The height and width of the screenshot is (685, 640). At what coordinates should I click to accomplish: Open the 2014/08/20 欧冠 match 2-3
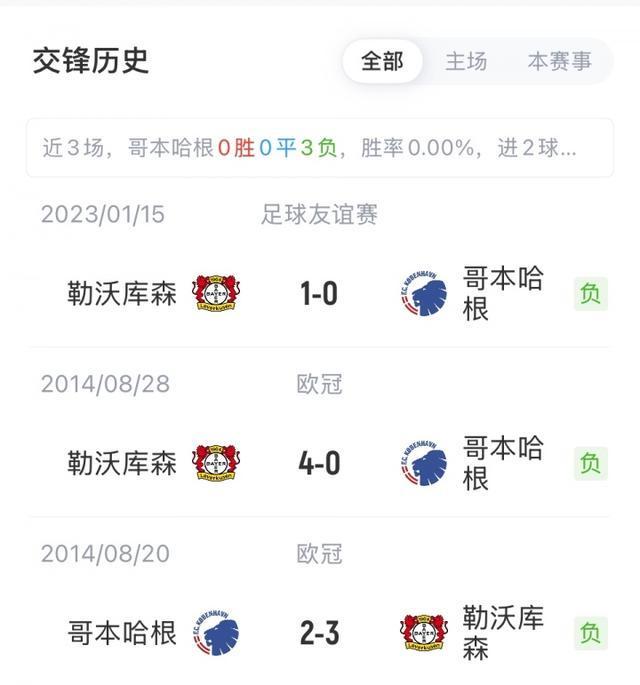(x=319, y=633)
